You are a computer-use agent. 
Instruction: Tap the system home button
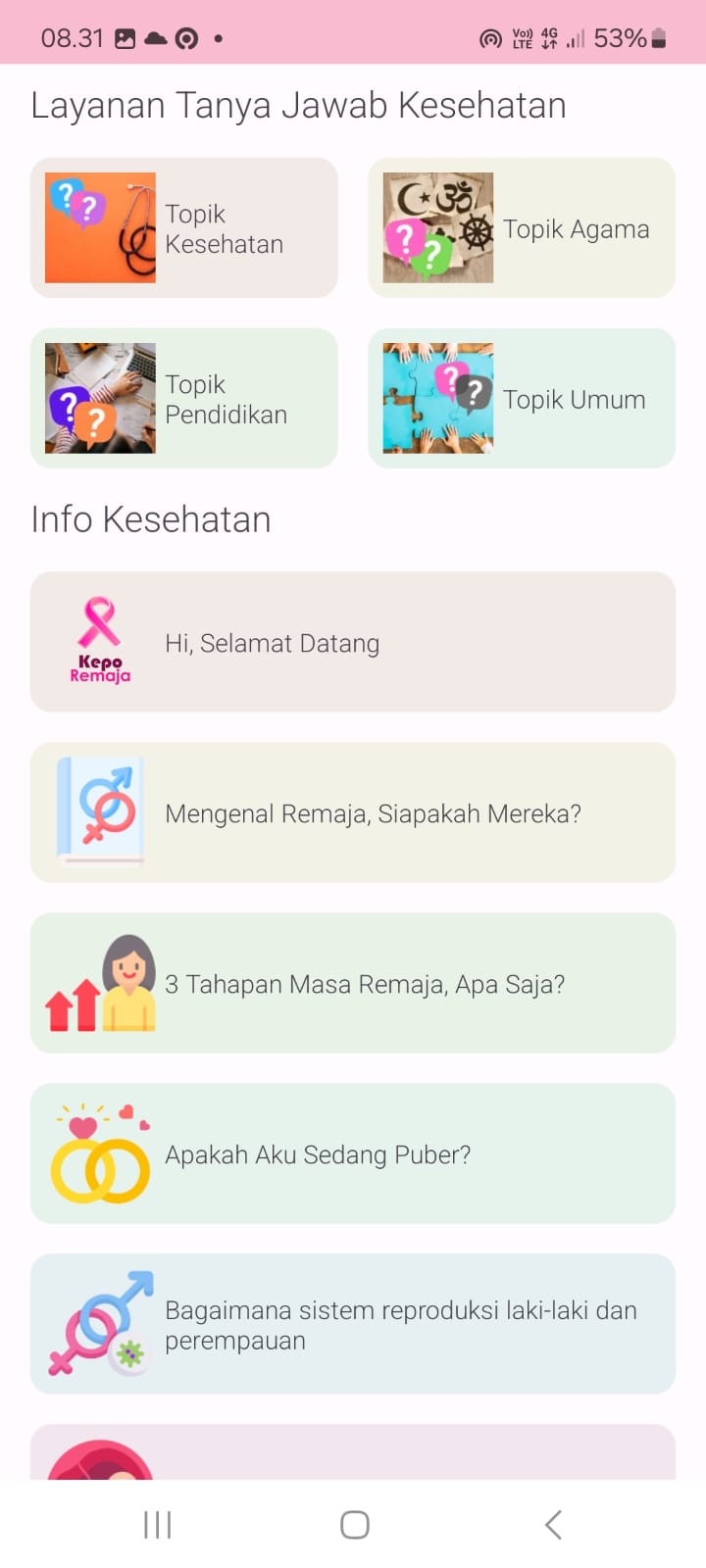point(354,1525)
